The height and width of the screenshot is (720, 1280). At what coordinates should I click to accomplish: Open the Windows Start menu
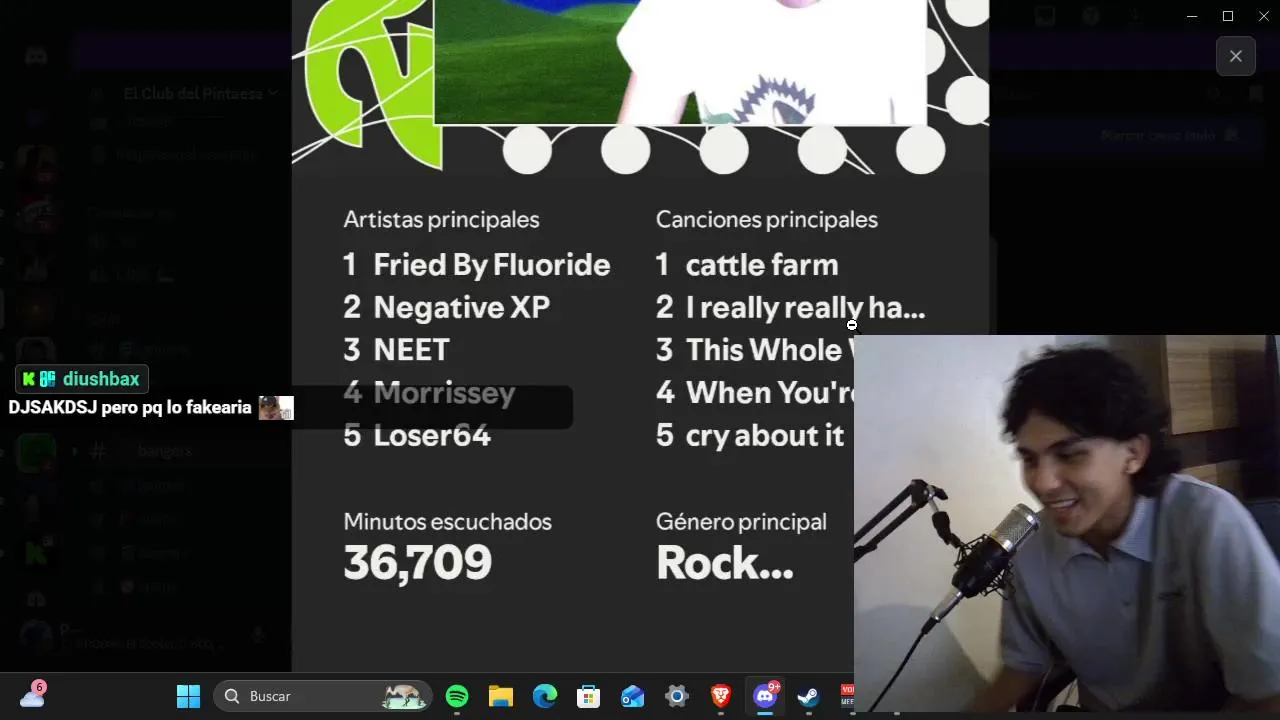click(188, 696)
